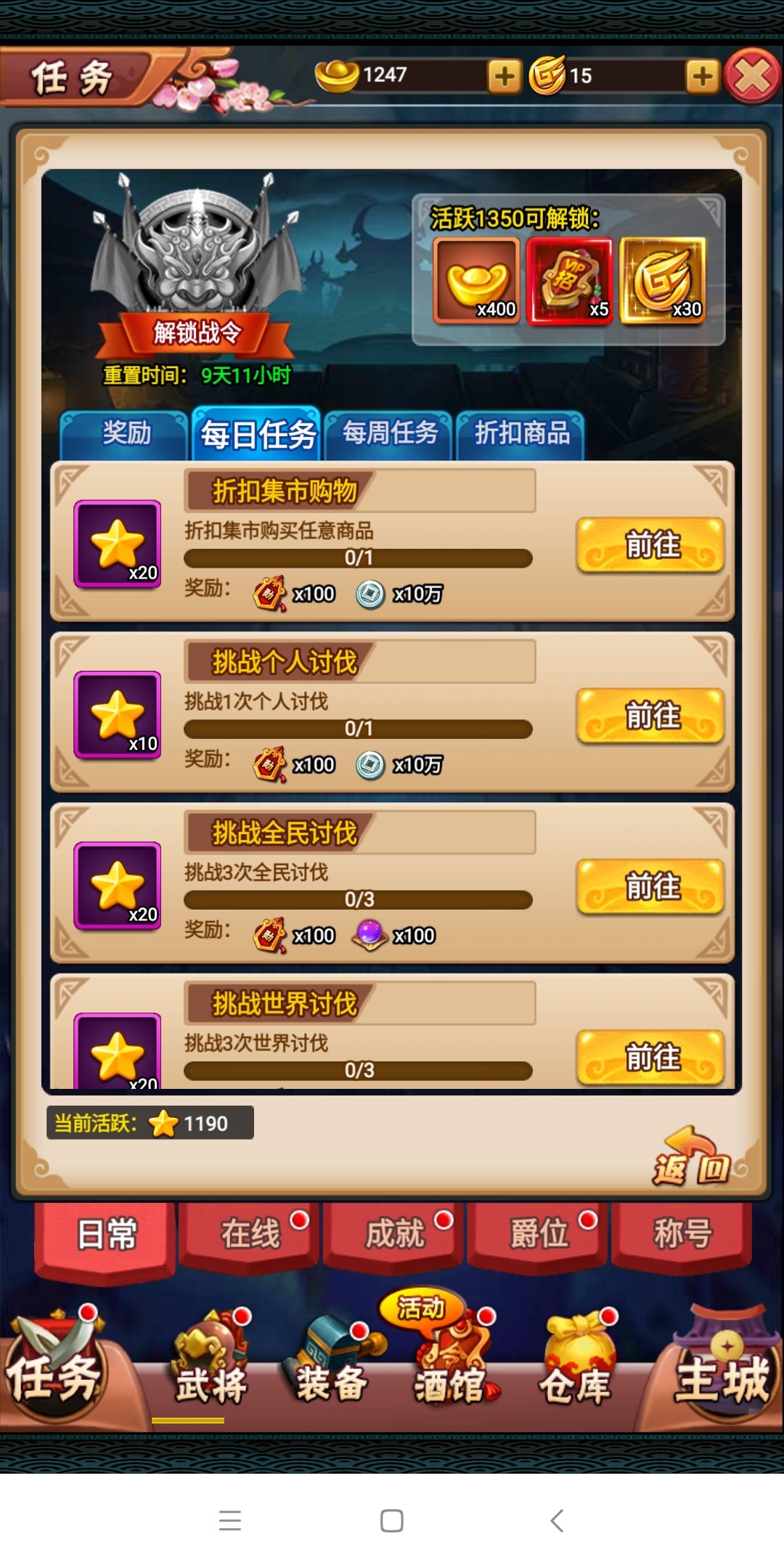
Task: Open the 每周任务 tab
Action: click(x=389, y=434)
